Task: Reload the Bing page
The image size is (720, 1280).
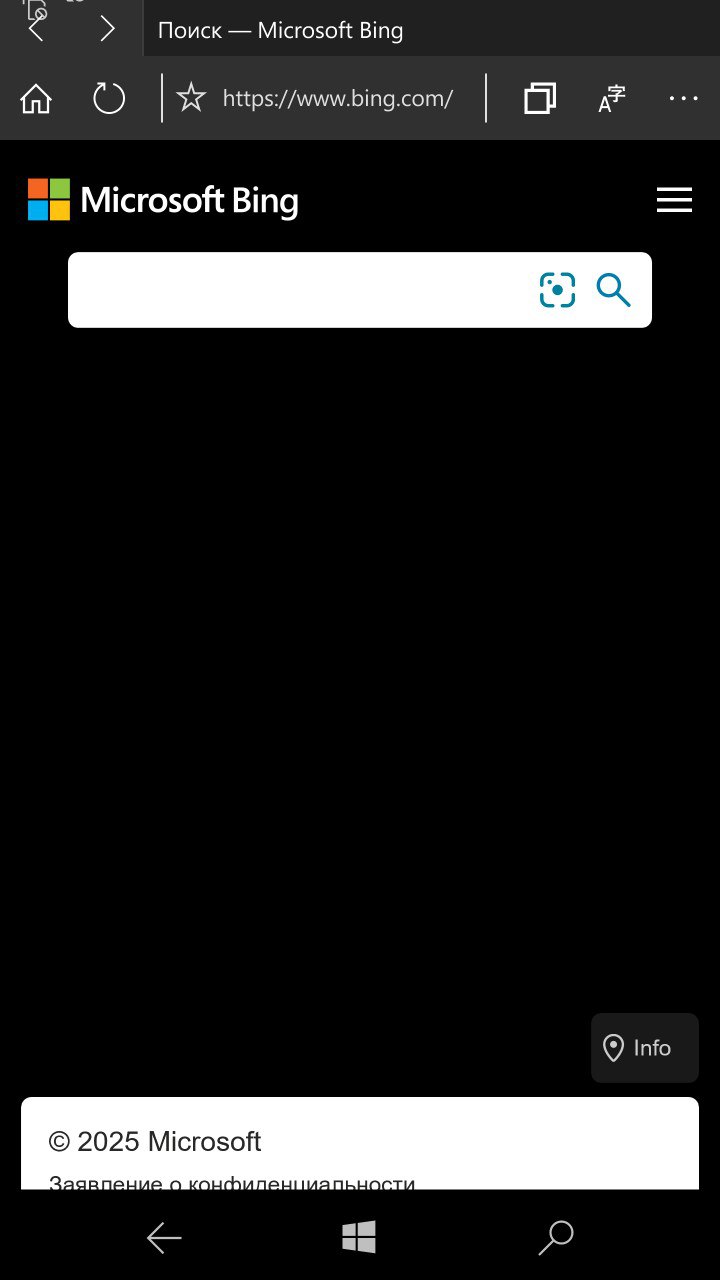Action: 109,99
